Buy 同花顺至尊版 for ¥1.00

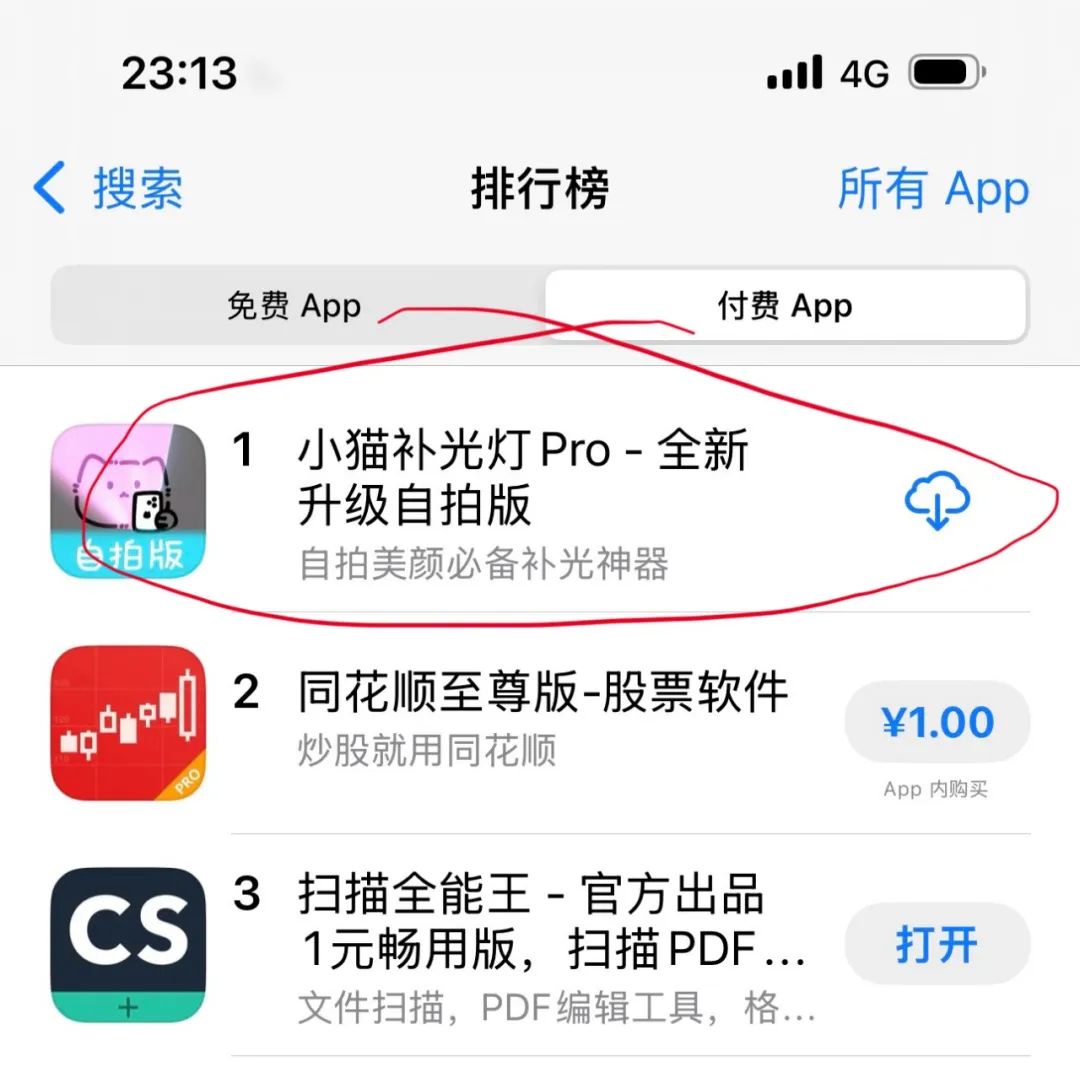(x=937, y=722)
